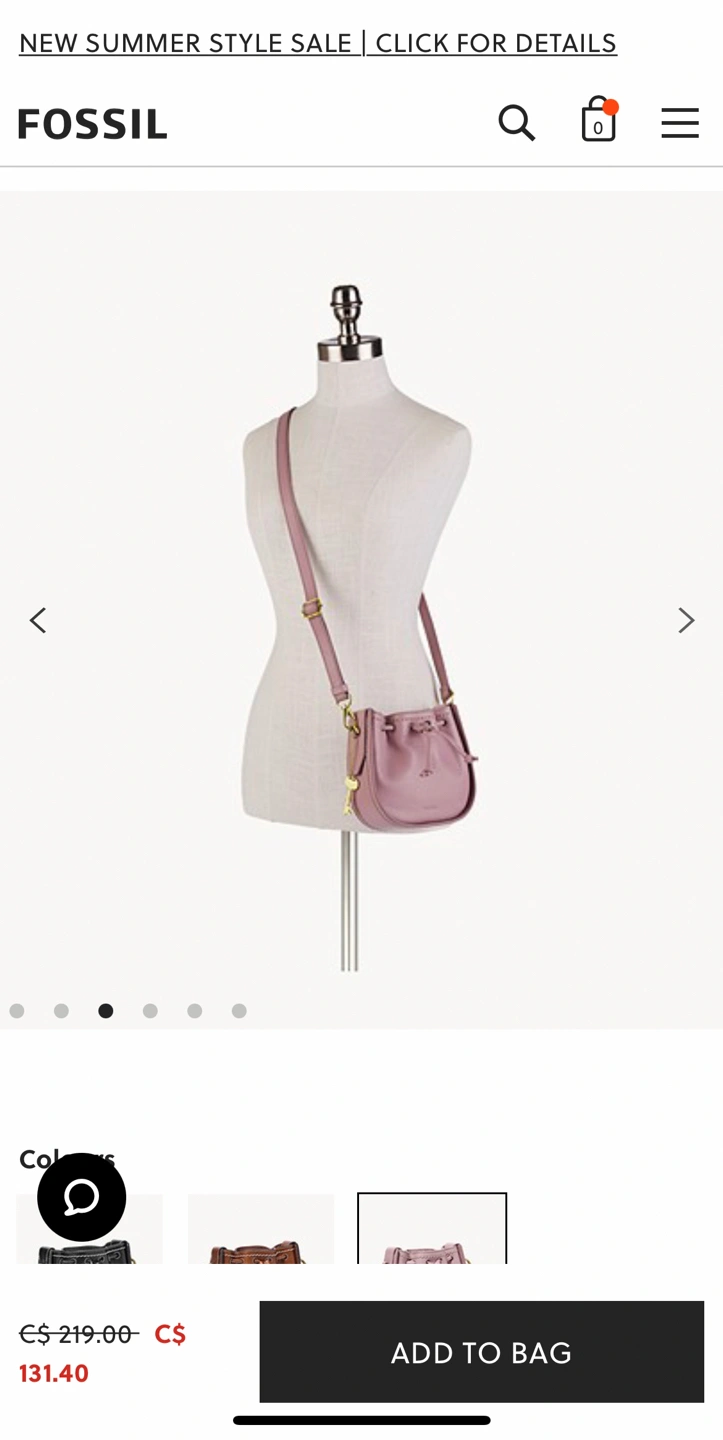723x1440 pixels.
Task: Jump to the first image dot
Action: (x=17, y=1011)
